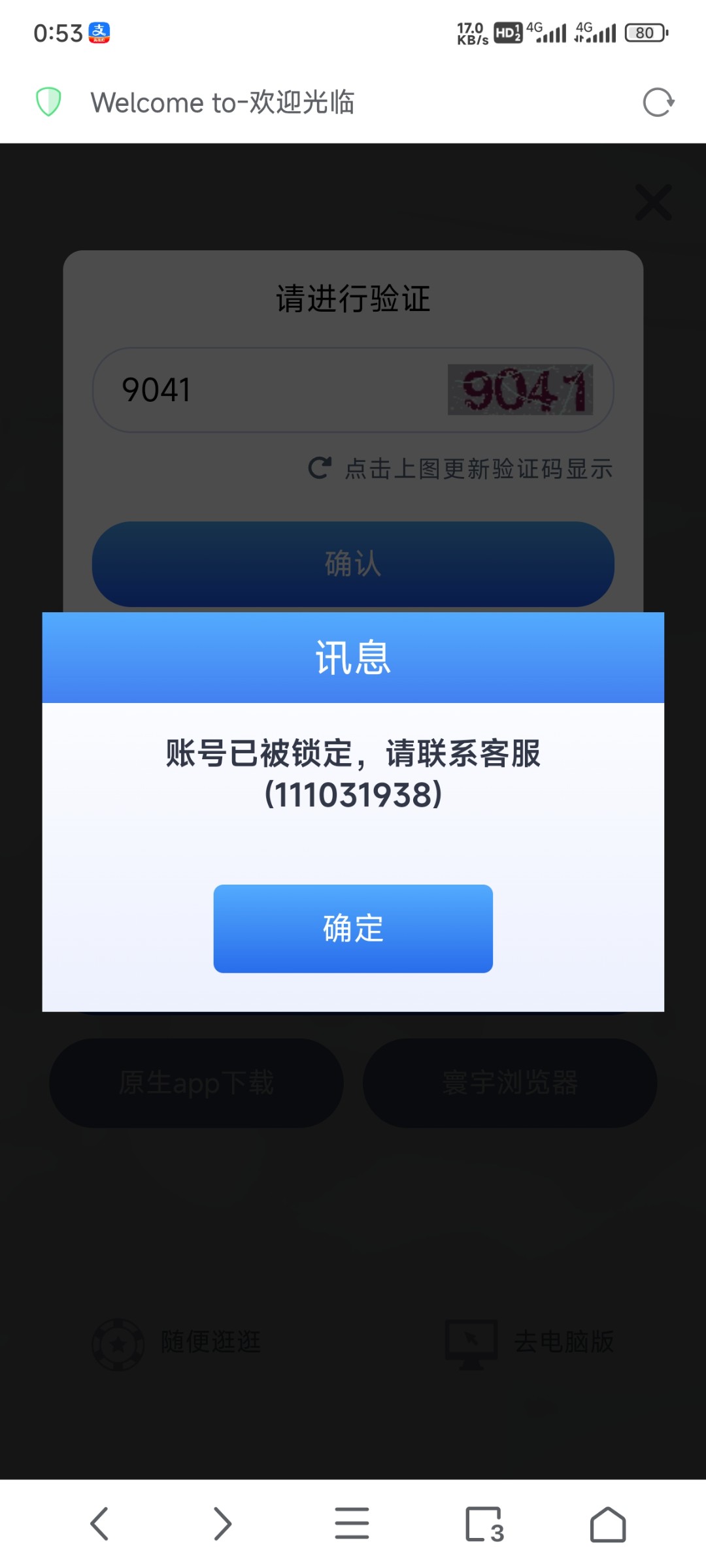This screenshot has height=1568, width=706.
Task: Reload the page with the refresh icon
Action: click(x=658, y=103)
